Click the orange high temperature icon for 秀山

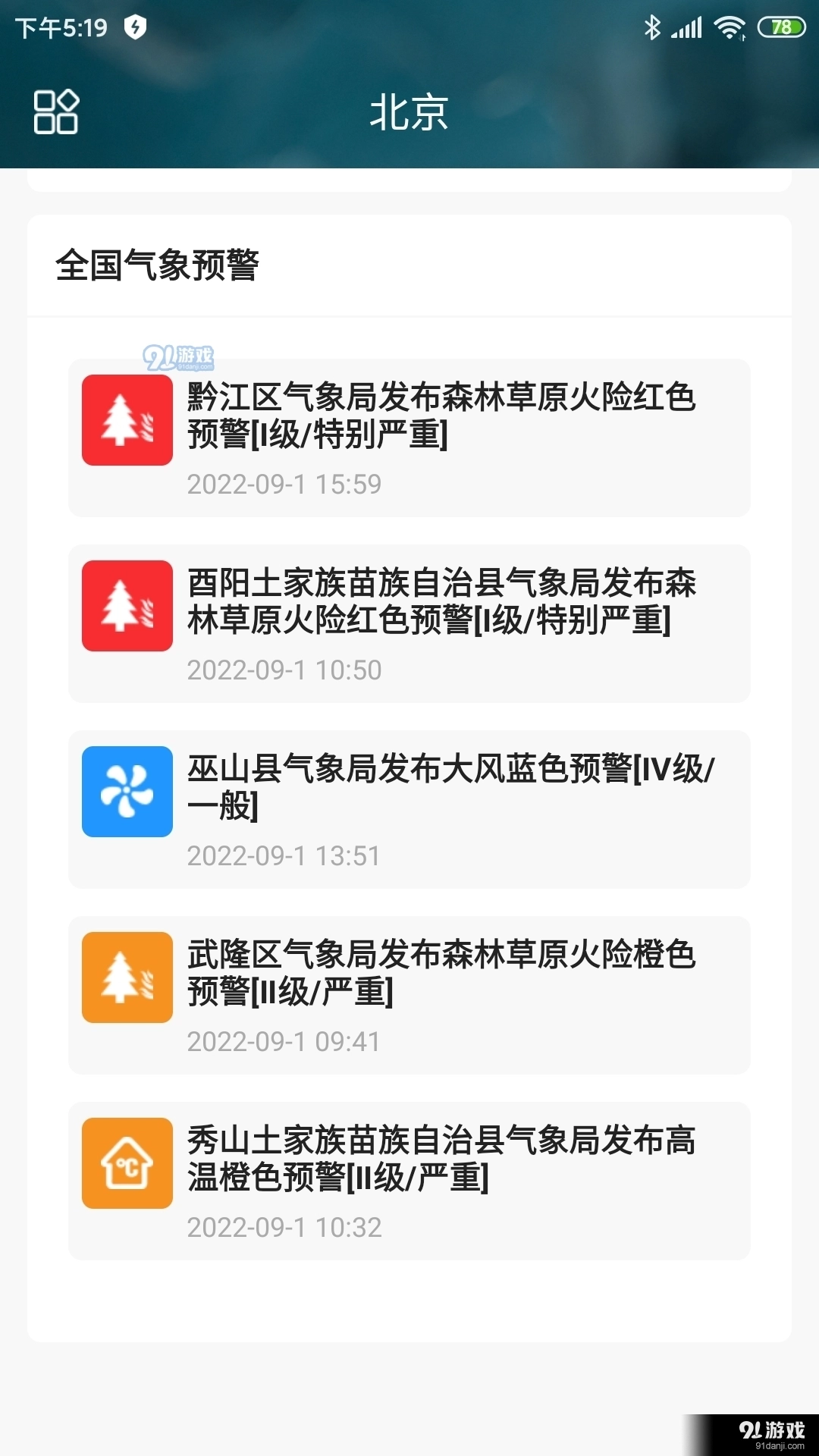(x=126, y=1162)
